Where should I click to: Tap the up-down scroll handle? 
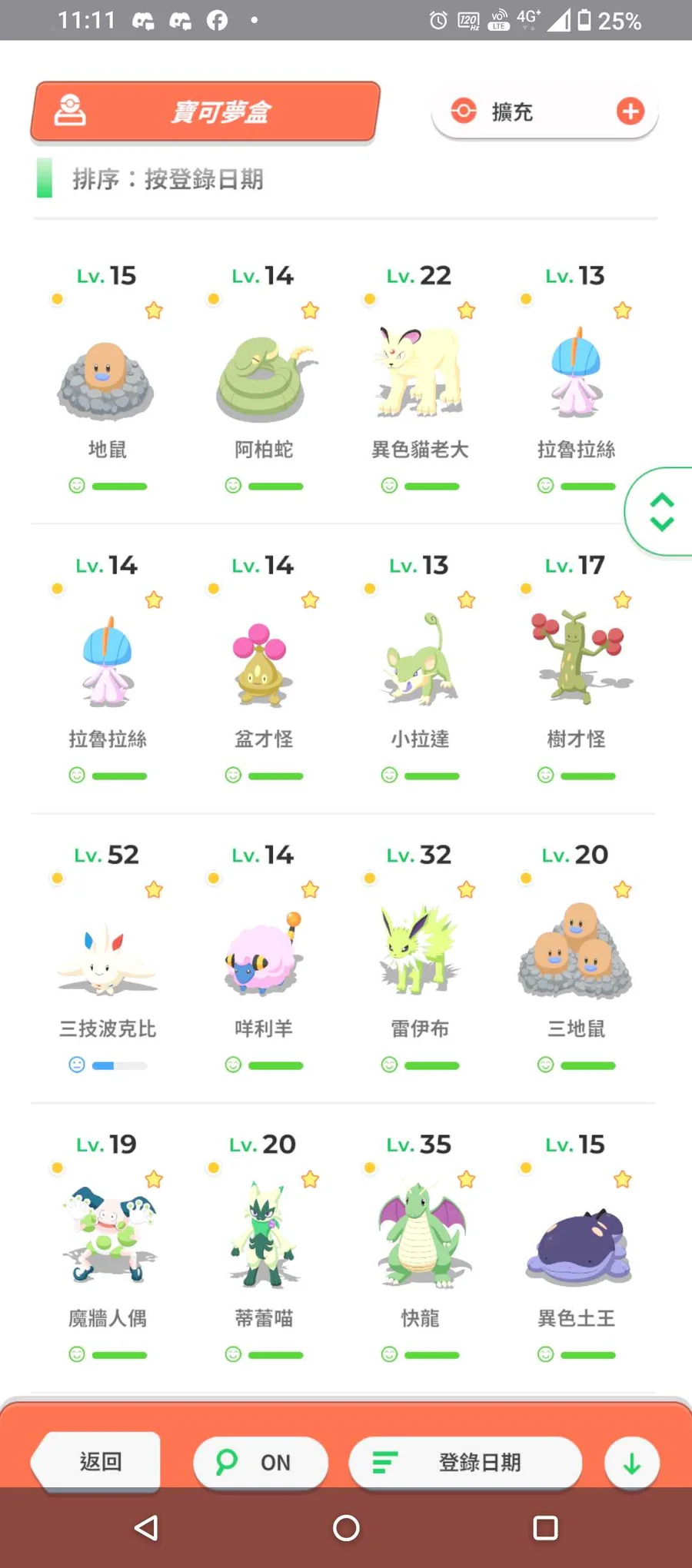point(661,512)
